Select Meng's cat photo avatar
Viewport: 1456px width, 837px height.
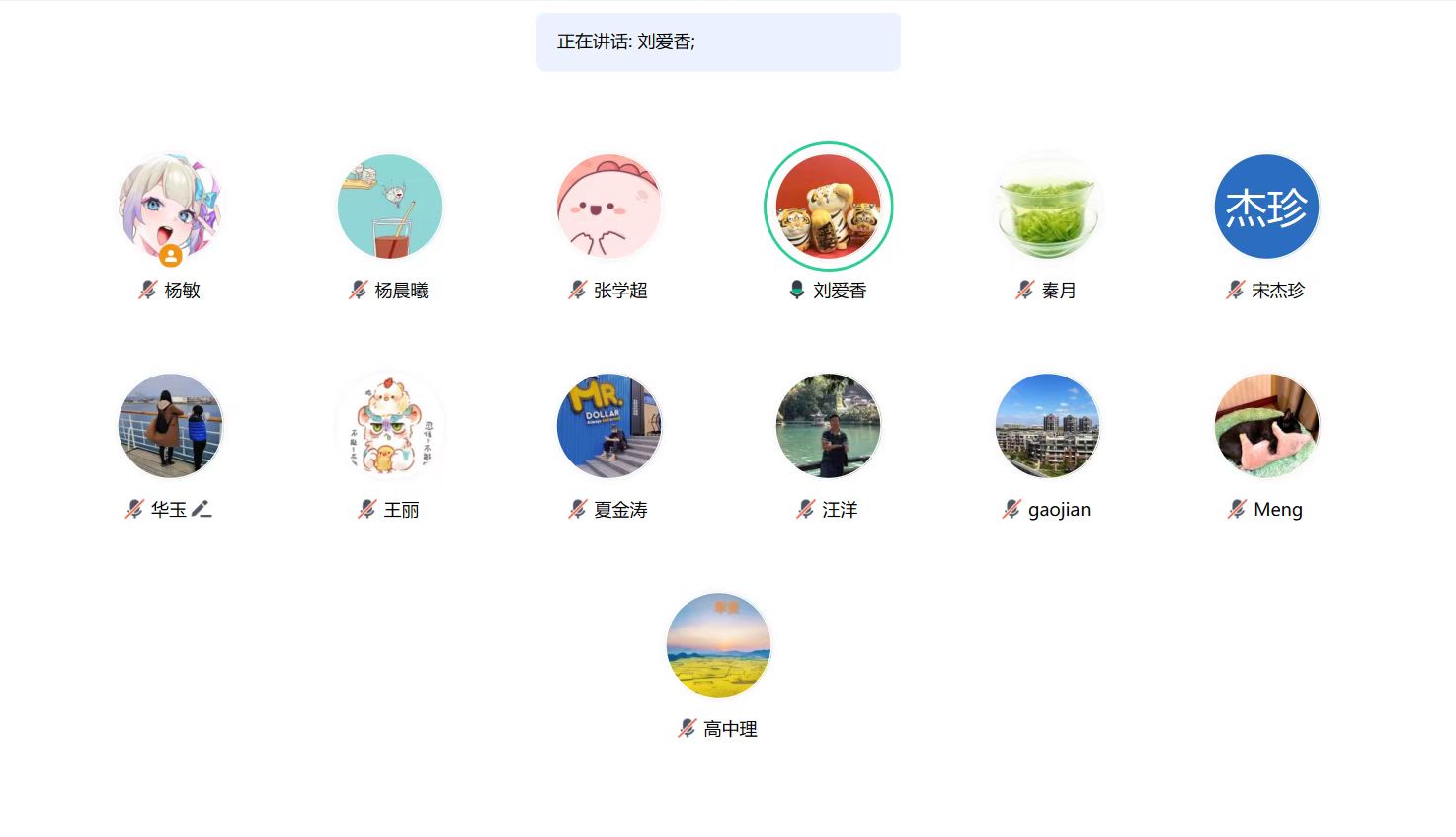1266,426
